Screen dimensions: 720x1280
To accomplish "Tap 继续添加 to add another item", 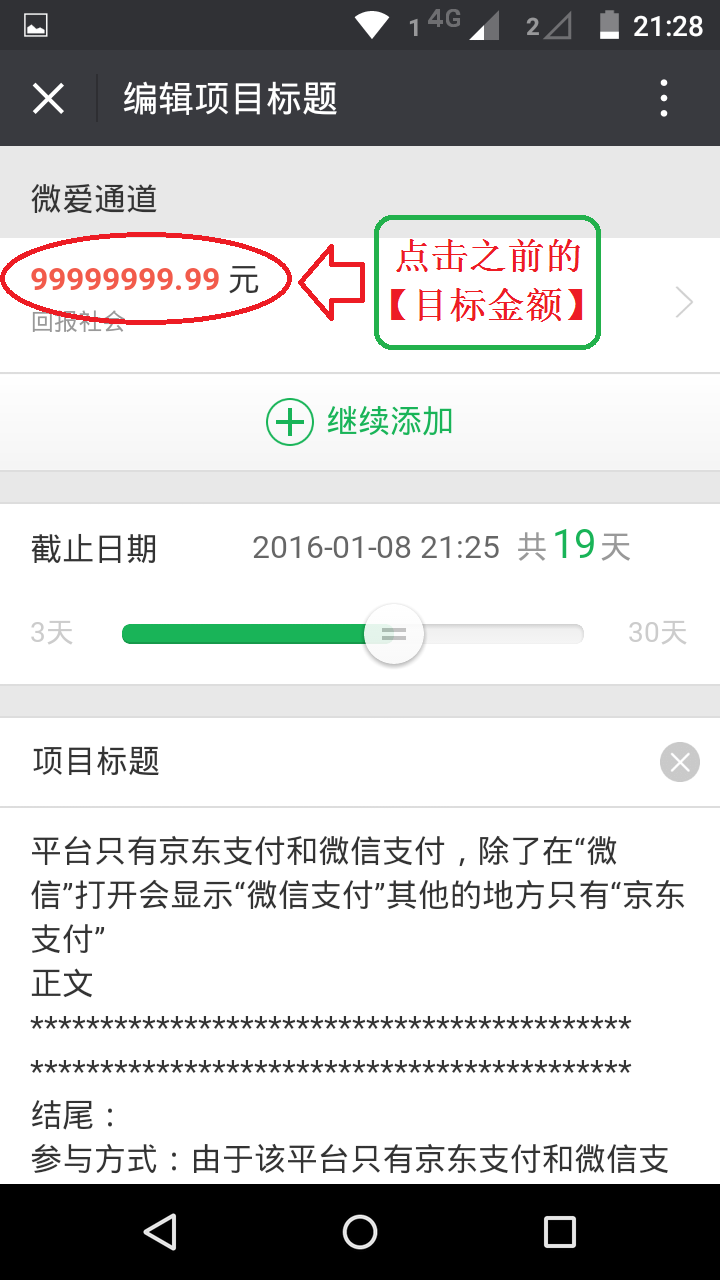I will click(x=360, y=422).
